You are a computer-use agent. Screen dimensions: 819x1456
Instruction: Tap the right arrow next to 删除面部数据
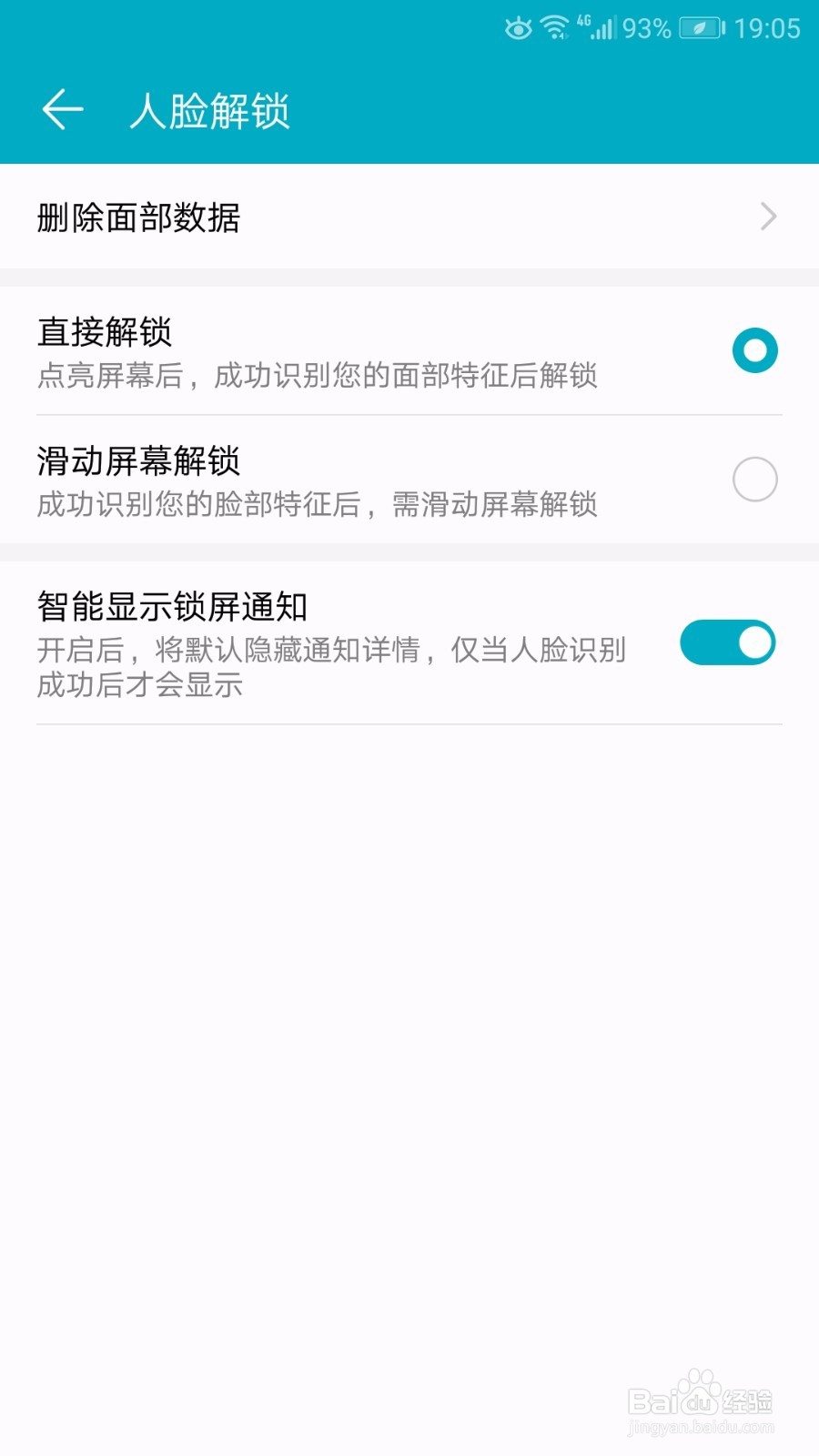coord(769,217)
